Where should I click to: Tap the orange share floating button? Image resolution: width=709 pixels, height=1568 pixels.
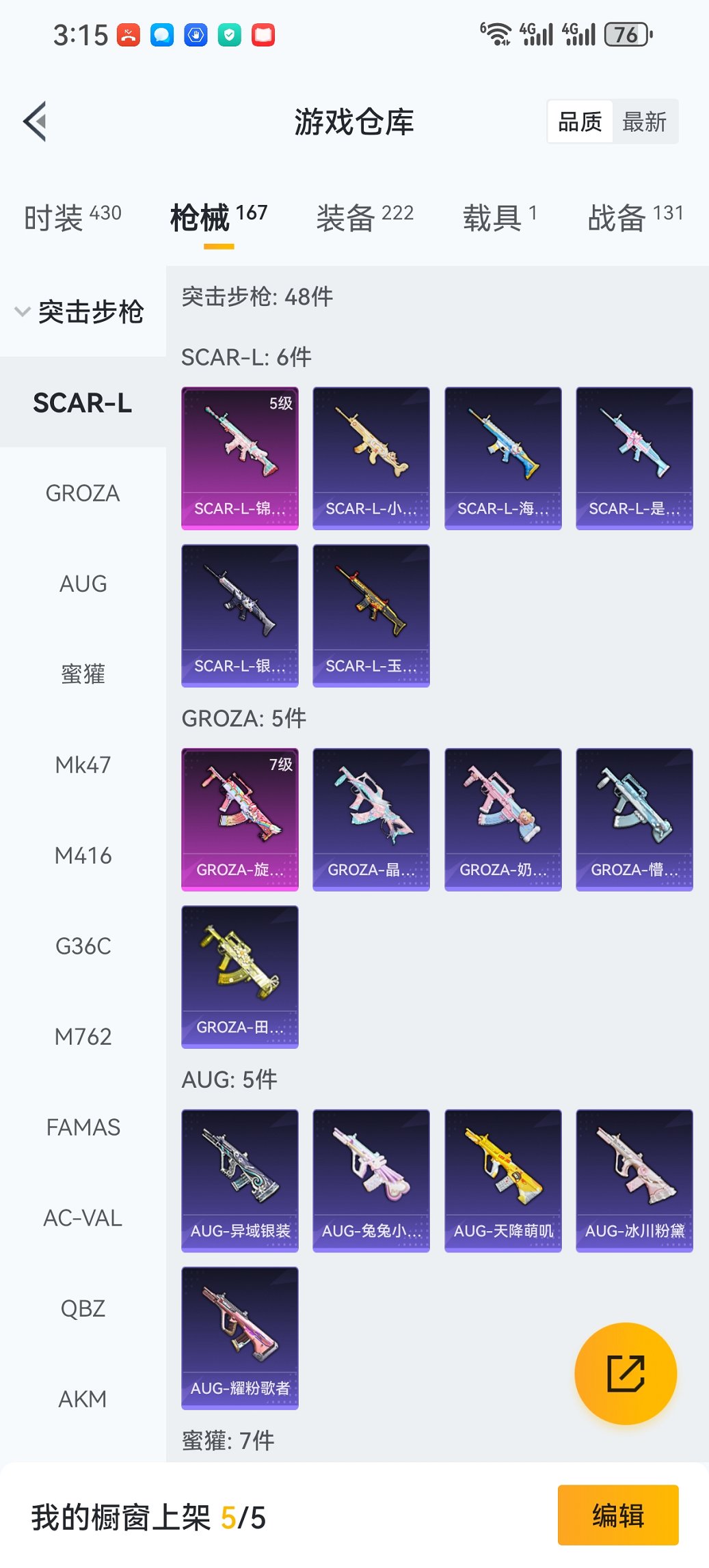click(626, 1373)
